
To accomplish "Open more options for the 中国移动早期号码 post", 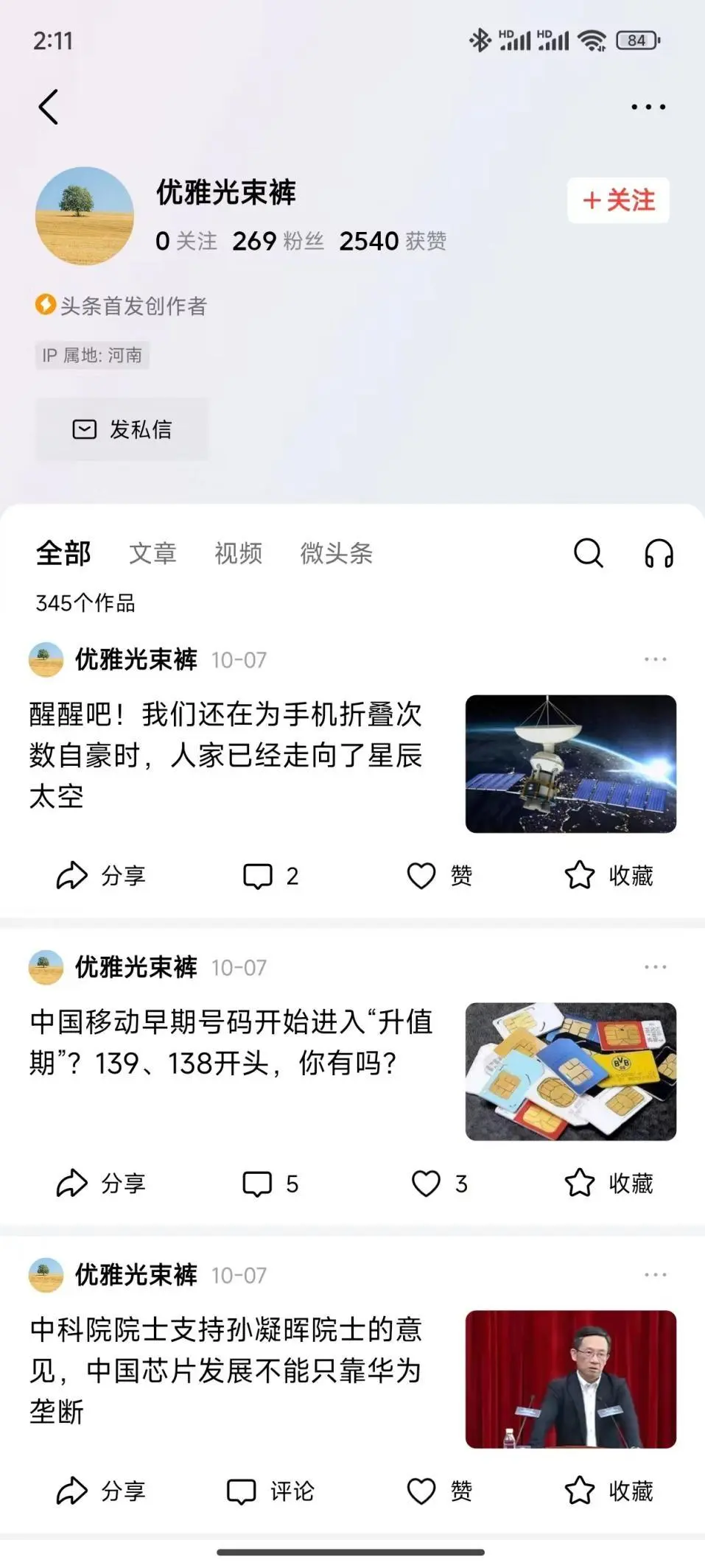I will 655,967.
